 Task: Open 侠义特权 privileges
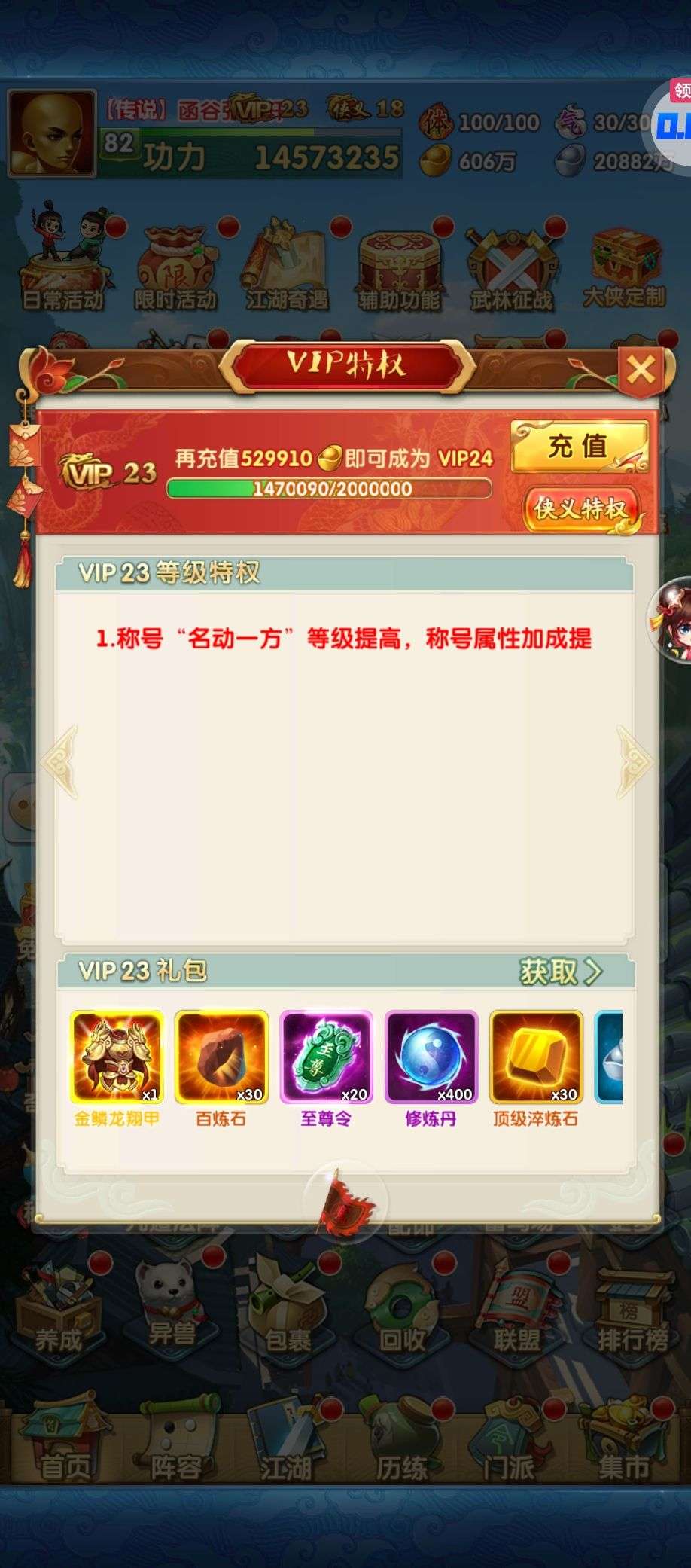580,510
